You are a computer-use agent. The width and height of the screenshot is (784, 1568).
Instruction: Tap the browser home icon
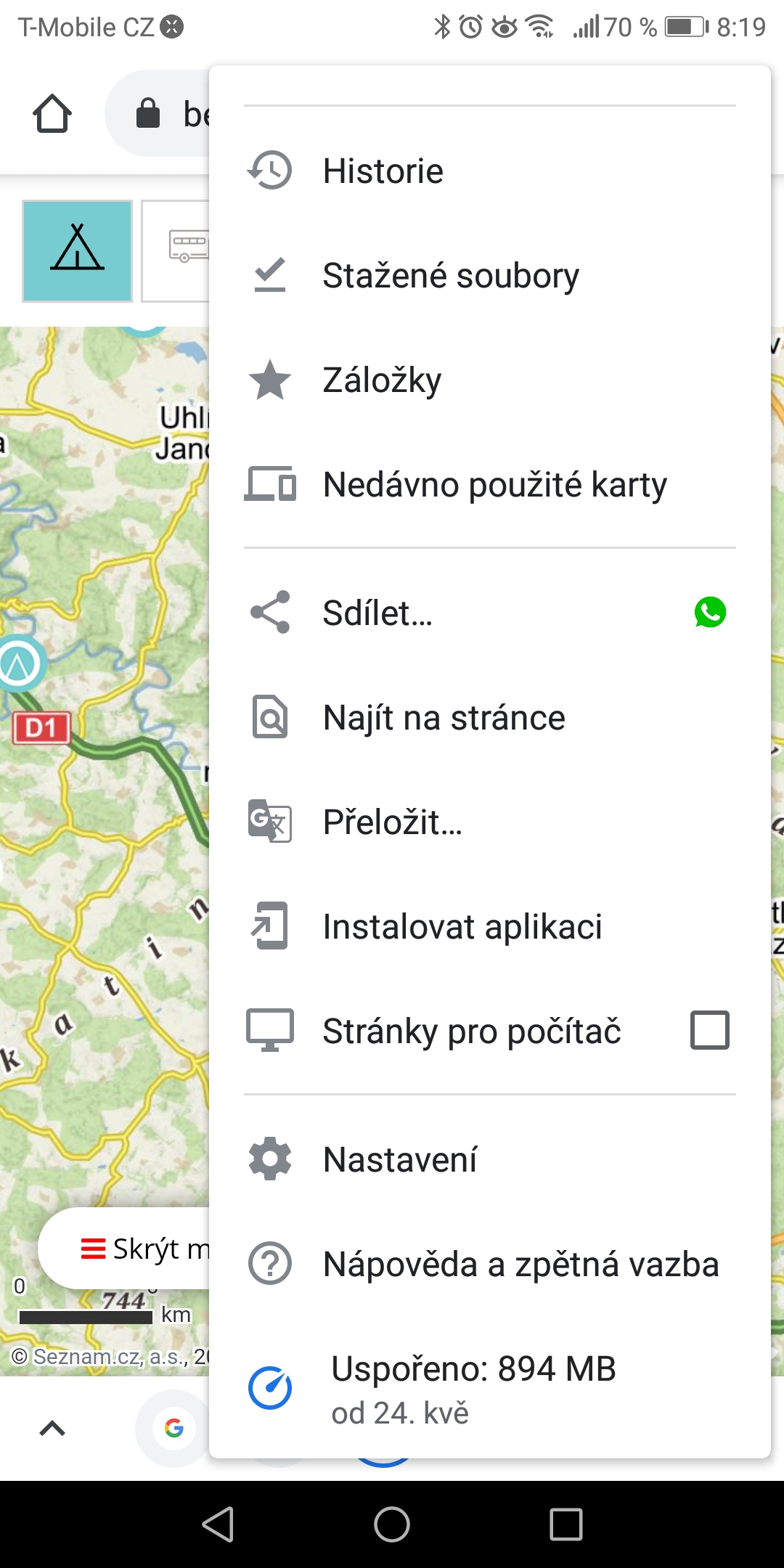click(x=52, y=114)
